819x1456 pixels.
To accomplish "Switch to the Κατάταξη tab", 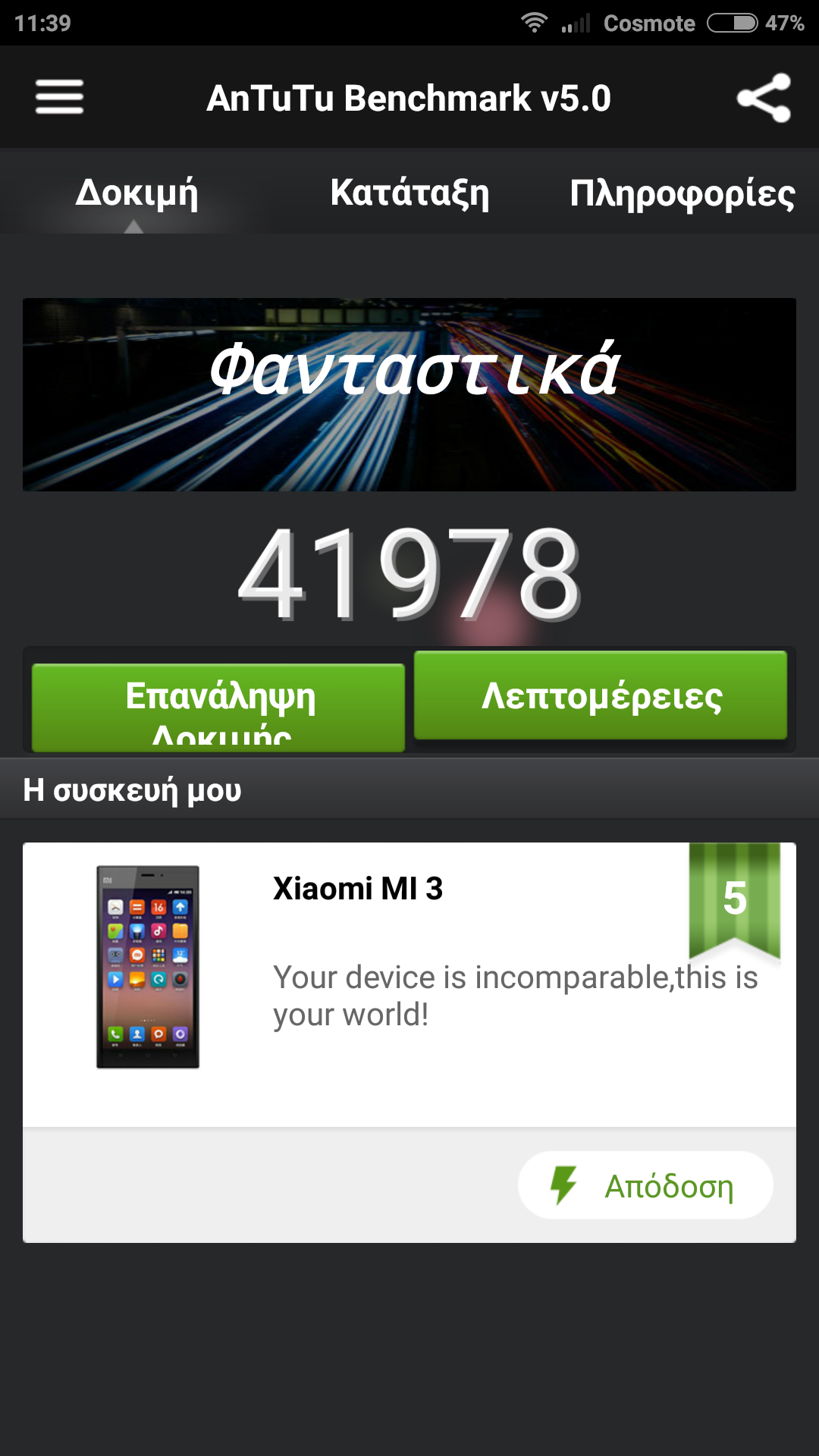I will pyautogui.click(x=409, y=193).
